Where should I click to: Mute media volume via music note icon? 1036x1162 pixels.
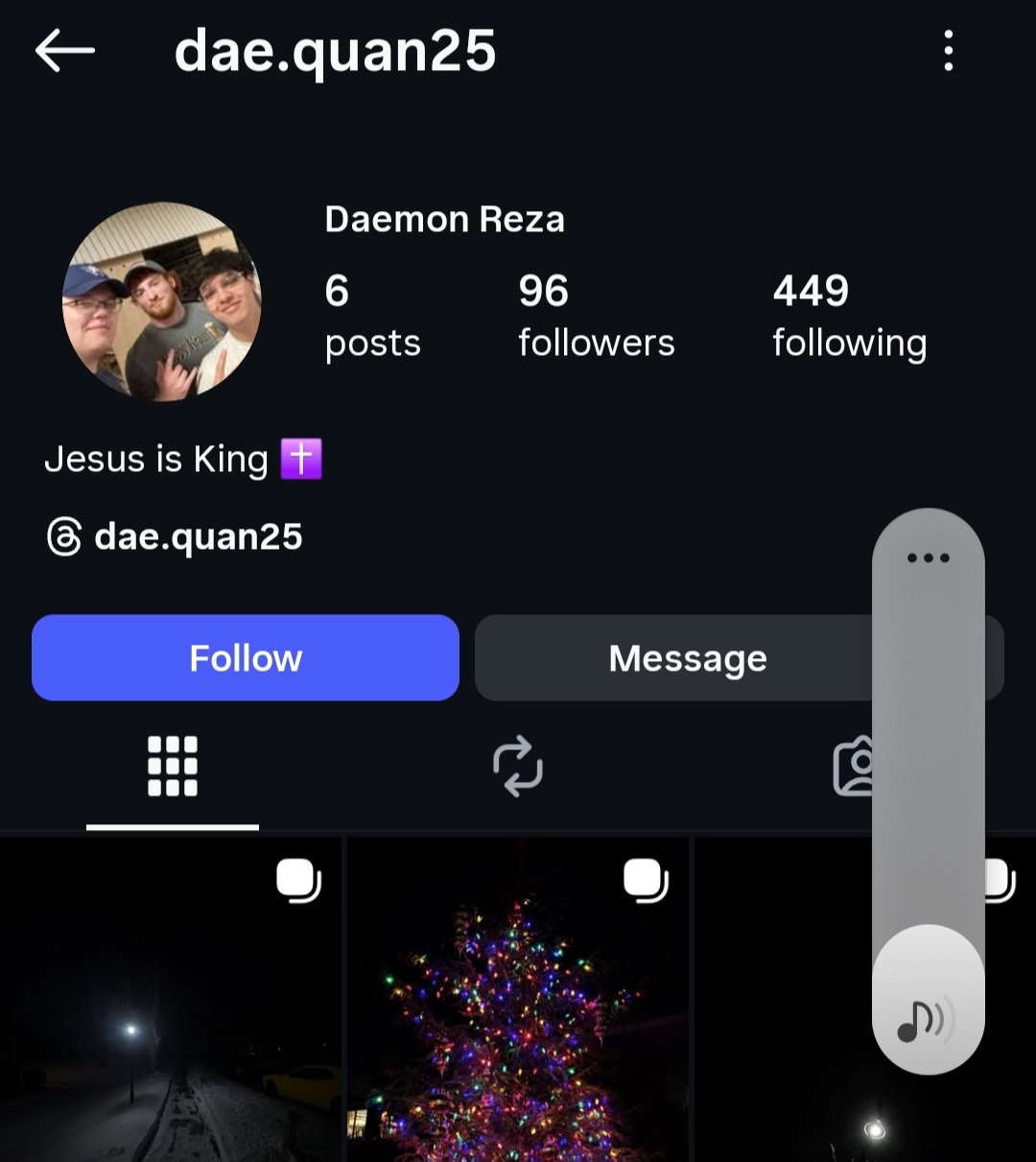coord(926,1020)
